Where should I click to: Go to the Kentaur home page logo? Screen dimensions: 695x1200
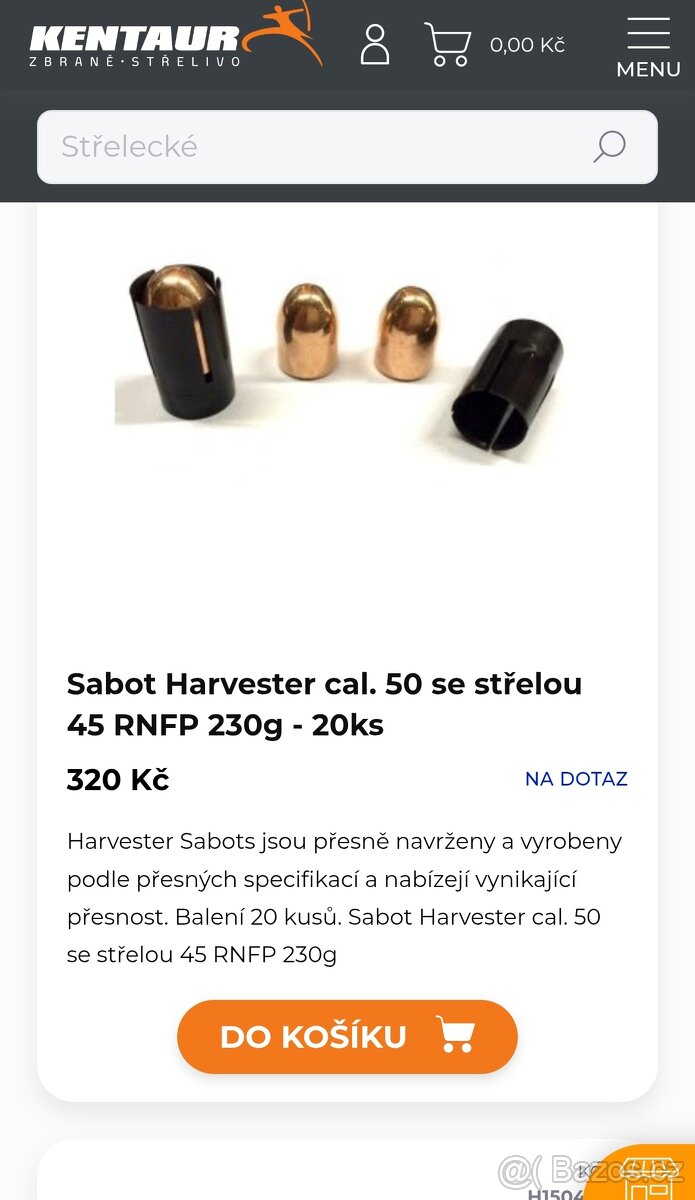175,40
